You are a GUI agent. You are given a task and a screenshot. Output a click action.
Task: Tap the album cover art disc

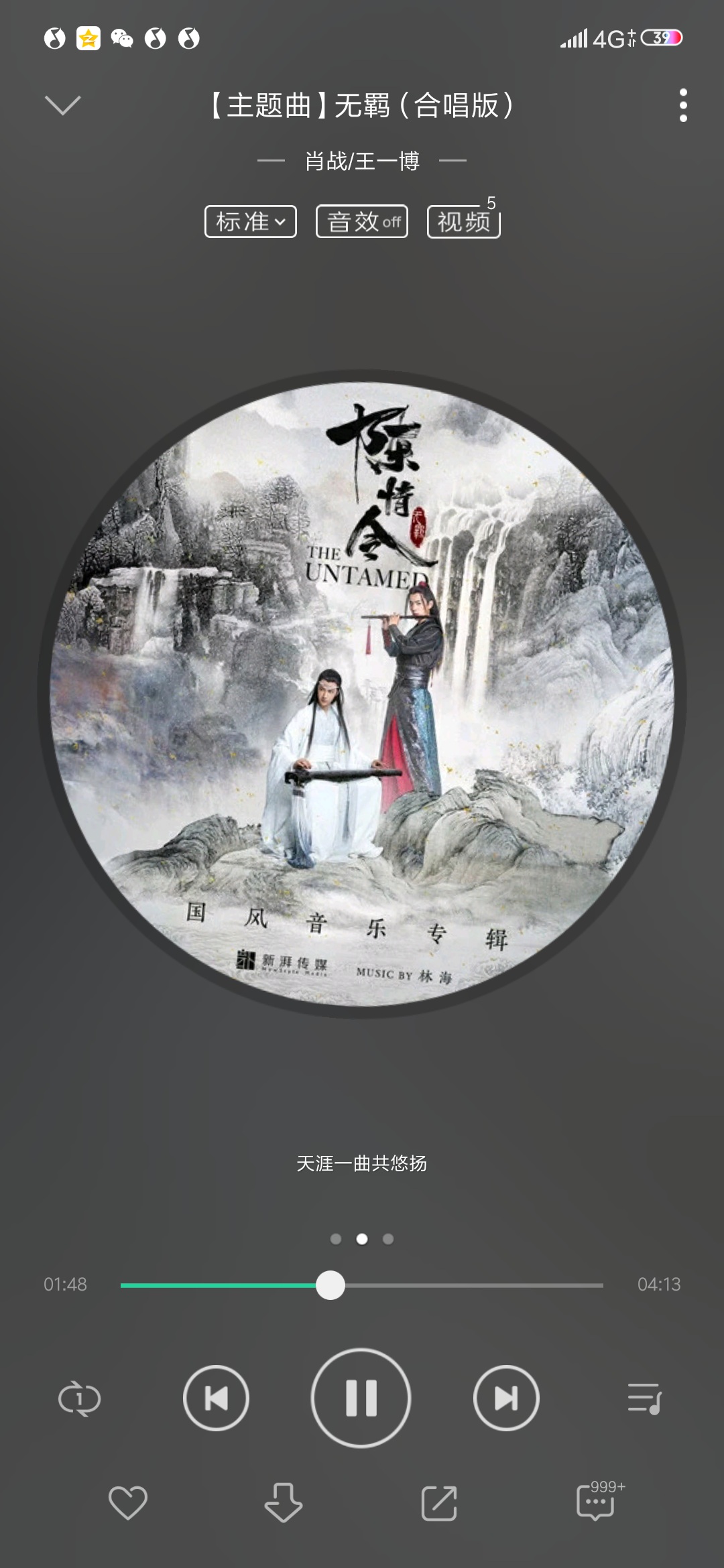(362, 694)
